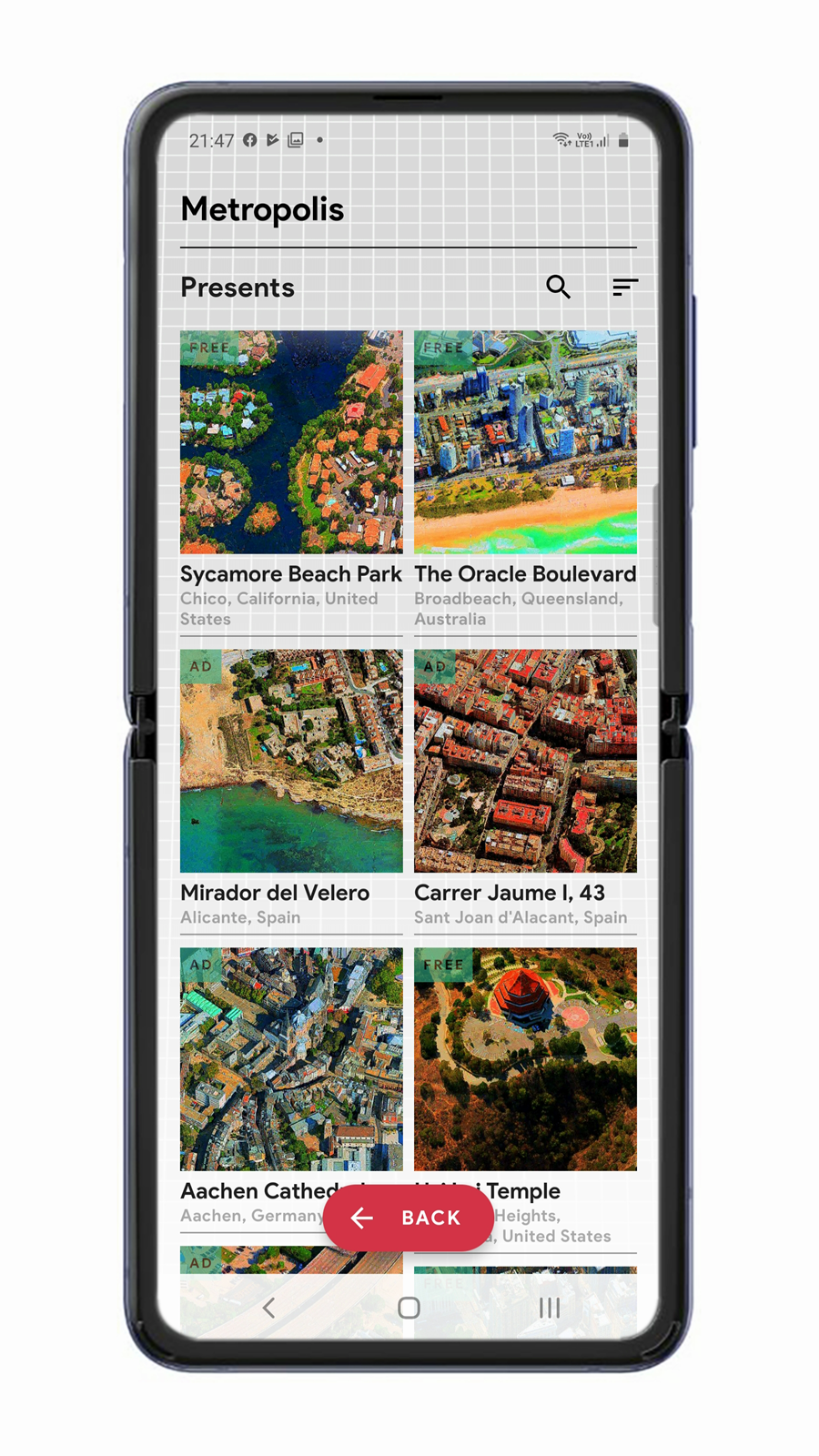Open the Aachen Cathedral card
Image resolution: width=819 pixels, height=1456 pixels.
[x=291, y=1059]
